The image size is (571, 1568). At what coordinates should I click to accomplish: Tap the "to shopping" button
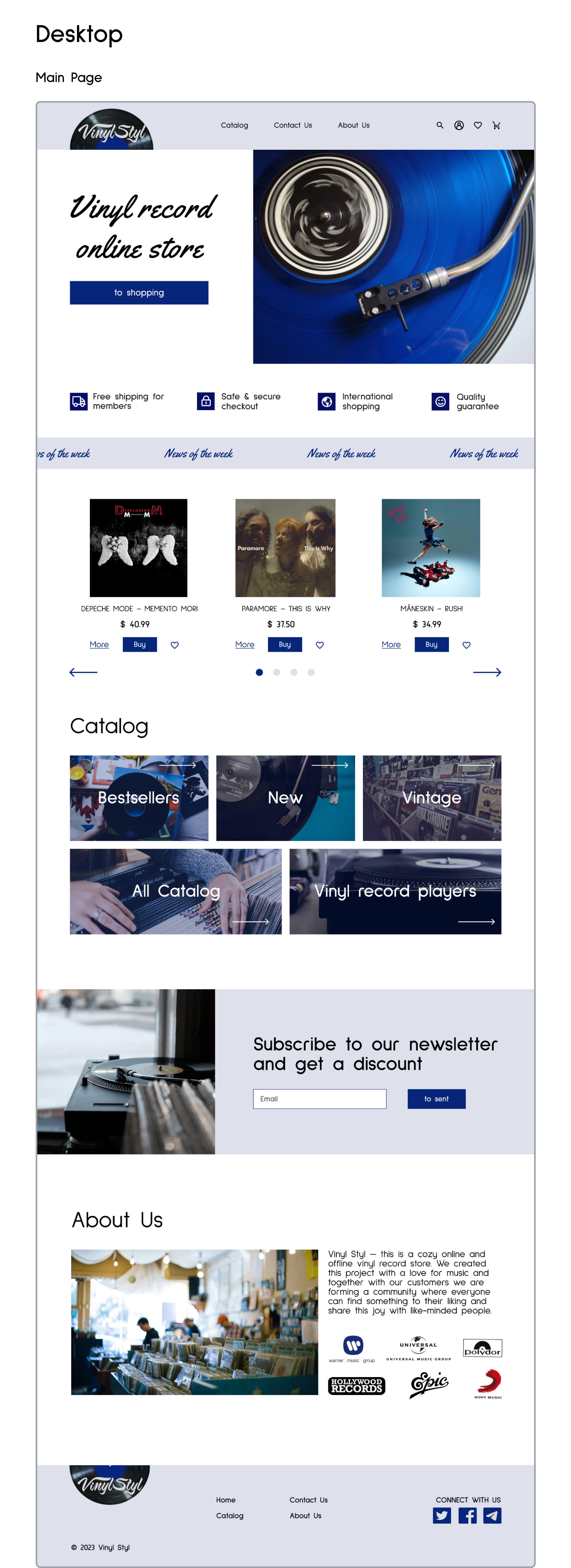click(x=139, y=293)
